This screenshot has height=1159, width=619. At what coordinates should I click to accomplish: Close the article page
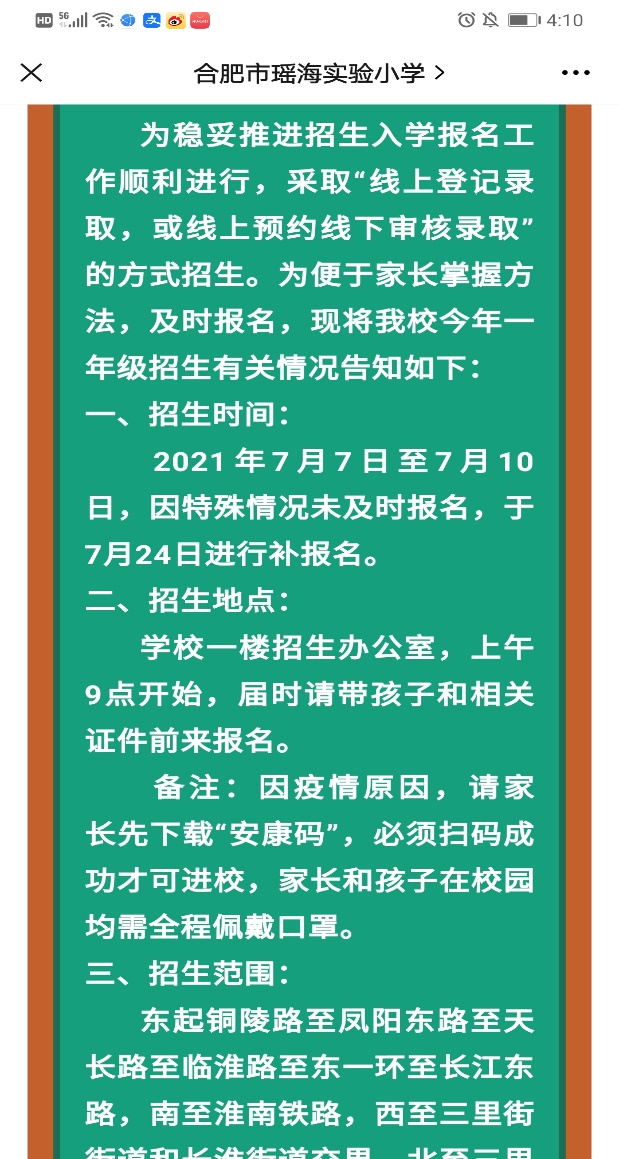(x=32, y=73)
